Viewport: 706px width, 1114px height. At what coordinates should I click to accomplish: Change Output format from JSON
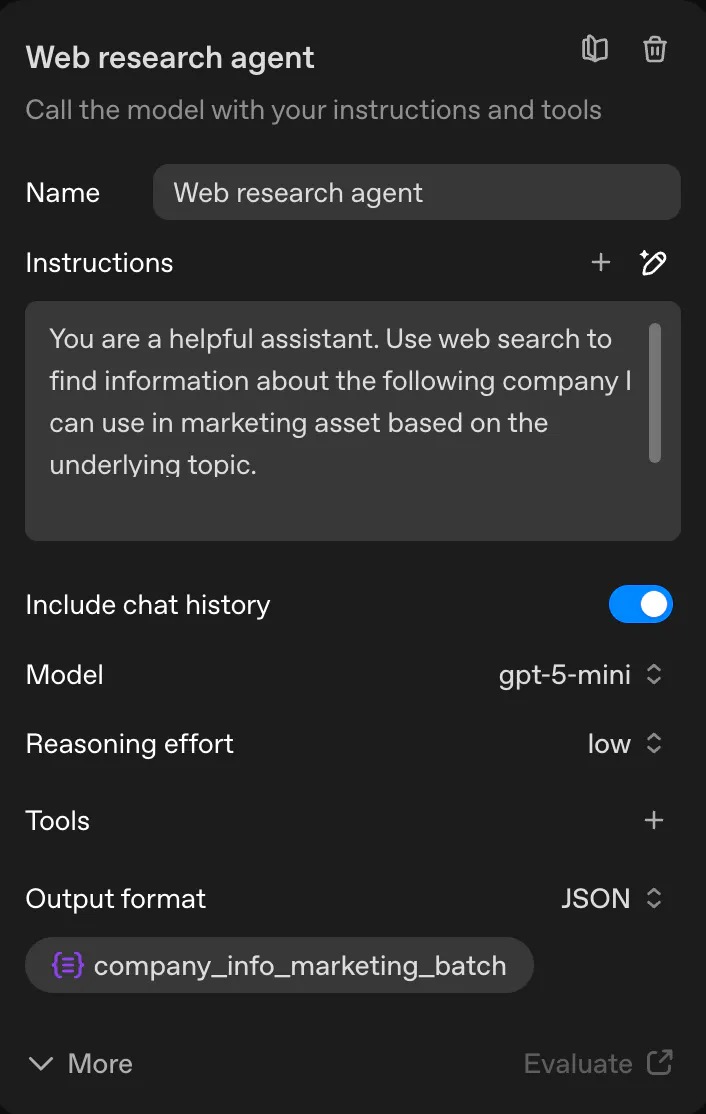[x=611, y=899]
